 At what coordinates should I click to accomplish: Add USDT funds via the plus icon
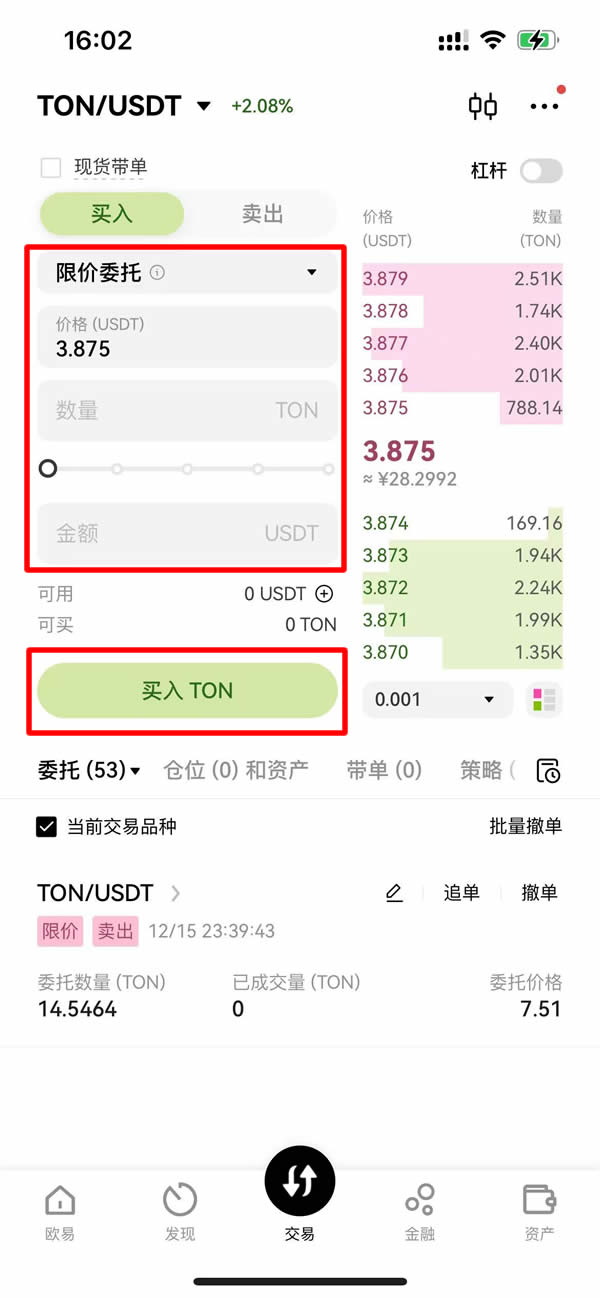(x=324, y=594)
